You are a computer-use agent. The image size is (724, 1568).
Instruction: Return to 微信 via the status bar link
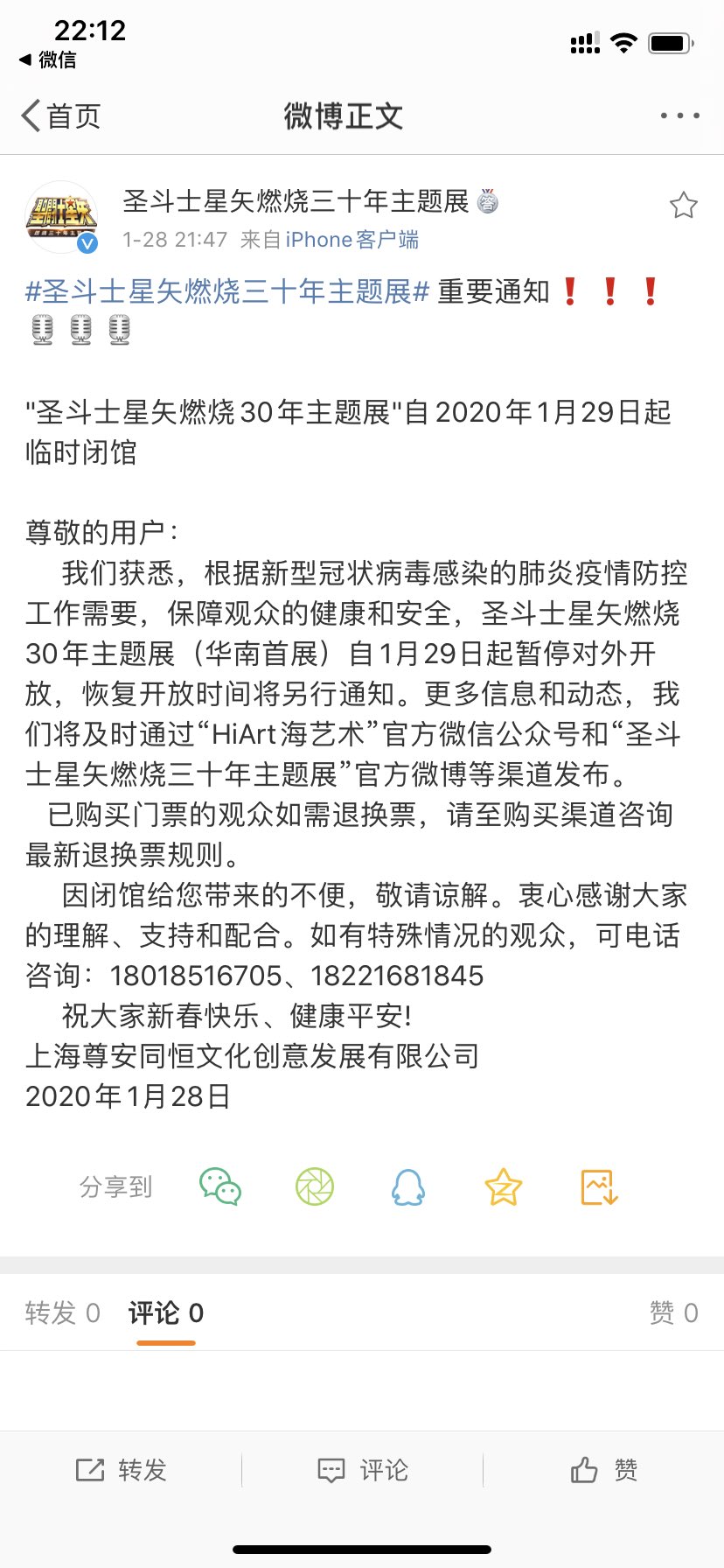pos(48,59)
